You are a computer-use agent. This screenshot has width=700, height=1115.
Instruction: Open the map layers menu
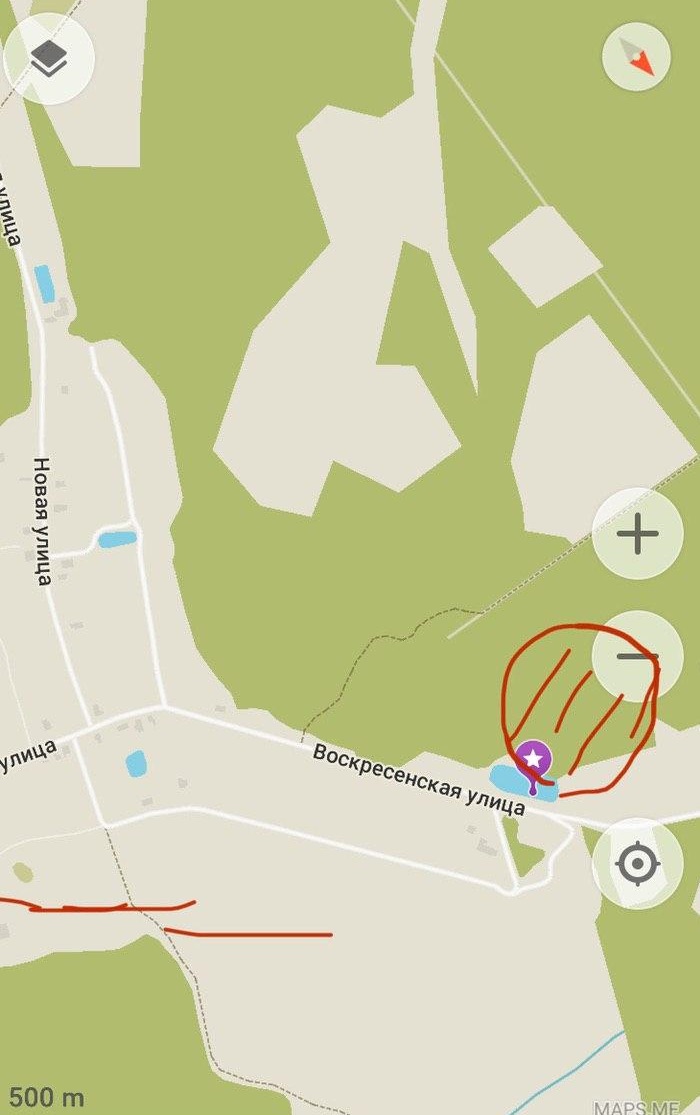point(49,59)
